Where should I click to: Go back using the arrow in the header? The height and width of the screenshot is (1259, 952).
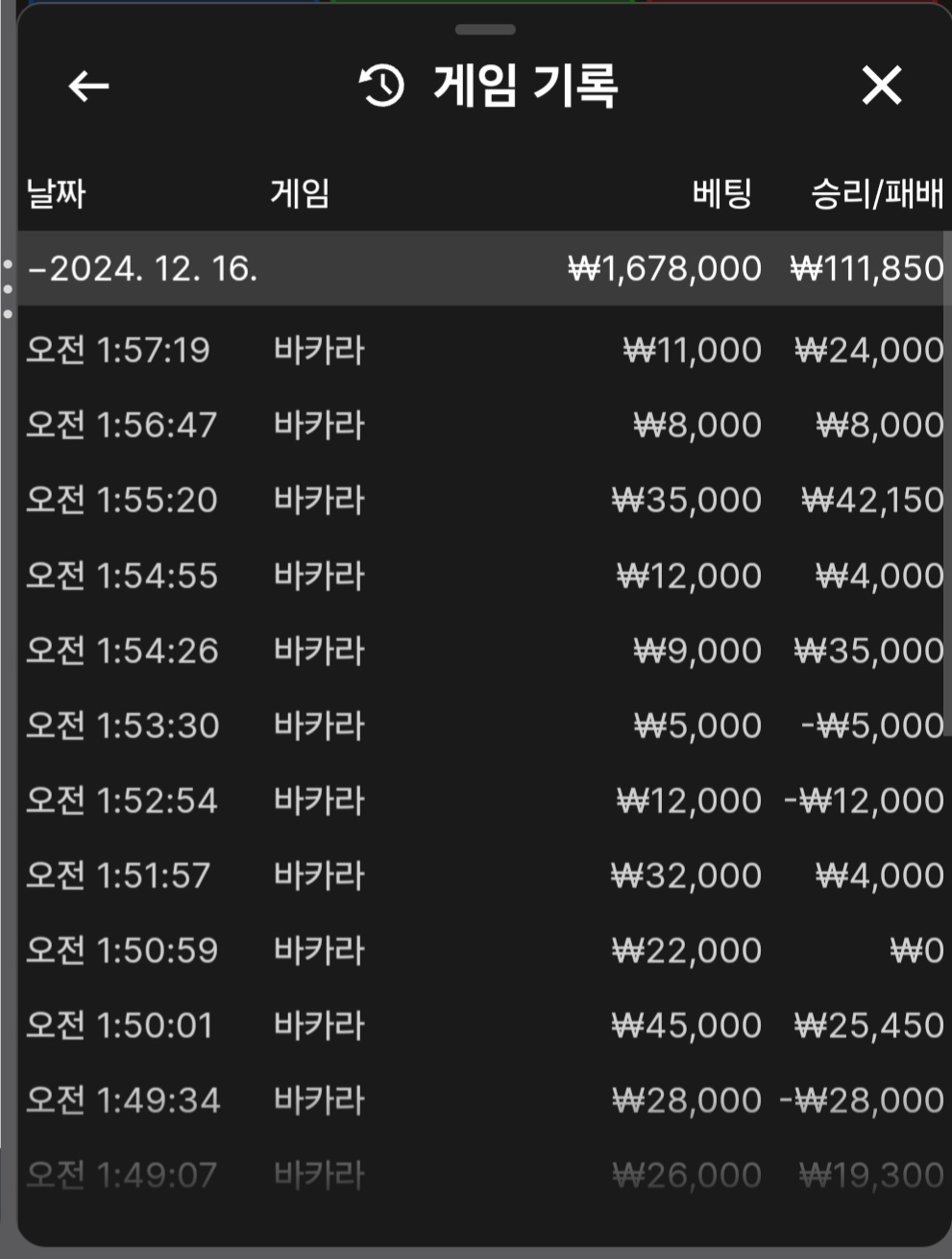click(x=88, y=86)
